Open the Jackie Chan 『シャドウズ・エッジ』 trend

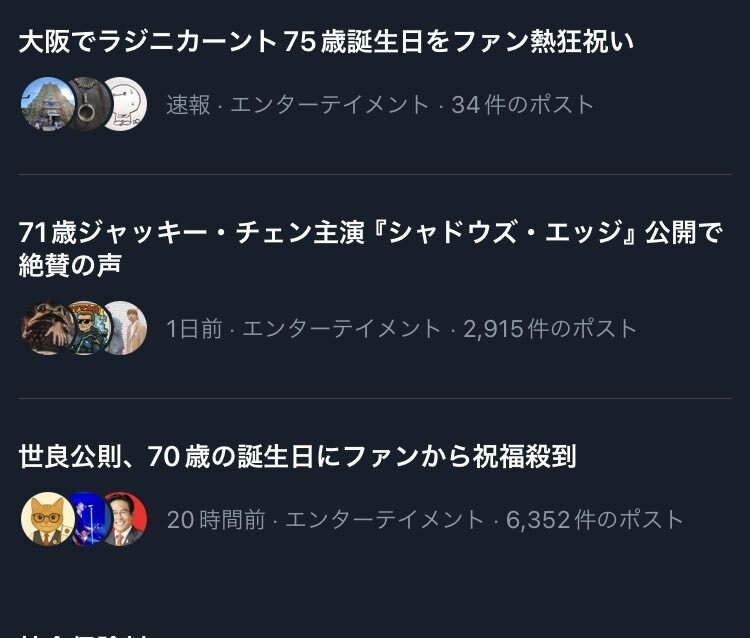[370, 249]
